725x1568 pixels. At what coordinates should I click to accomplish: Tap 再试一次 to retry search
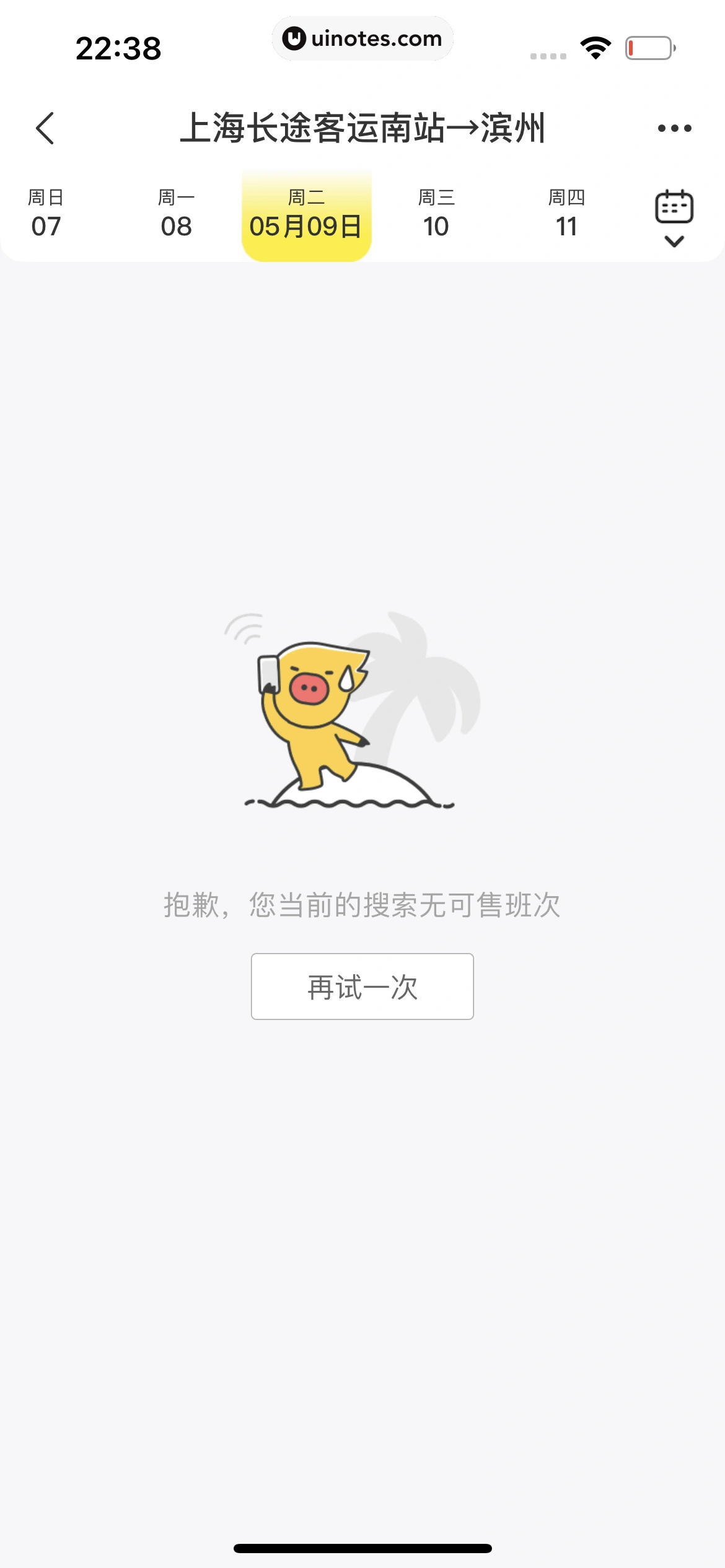[x=362, y=987]
